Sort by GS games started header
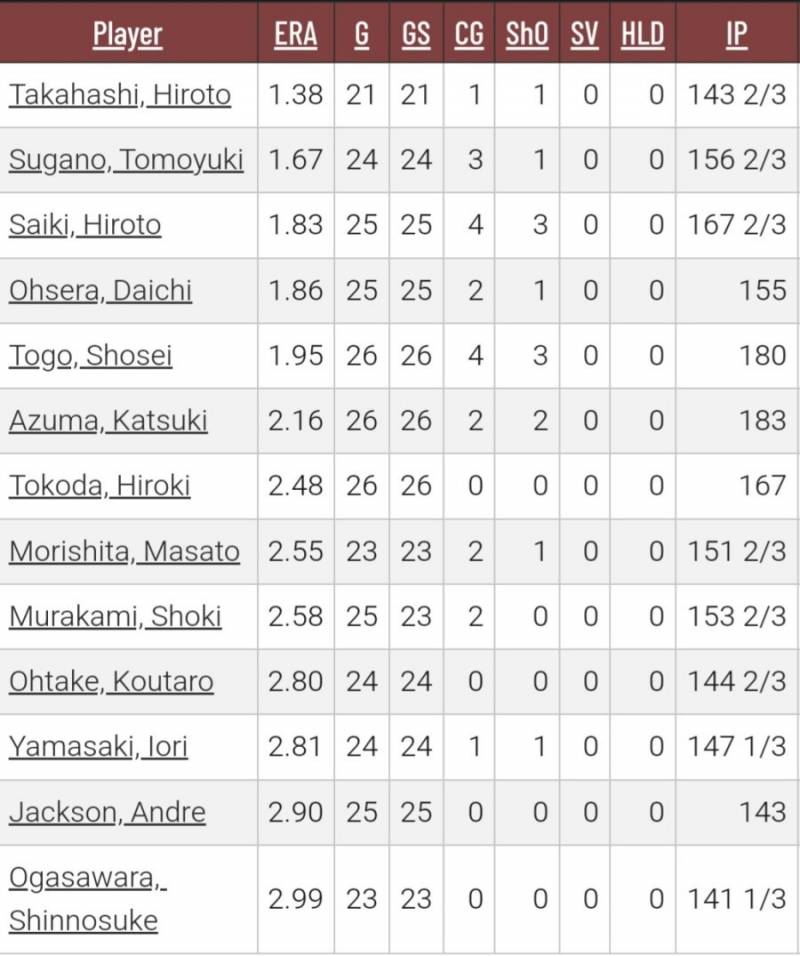This screenshot has width=800, height=956. (x=415, y=33)
